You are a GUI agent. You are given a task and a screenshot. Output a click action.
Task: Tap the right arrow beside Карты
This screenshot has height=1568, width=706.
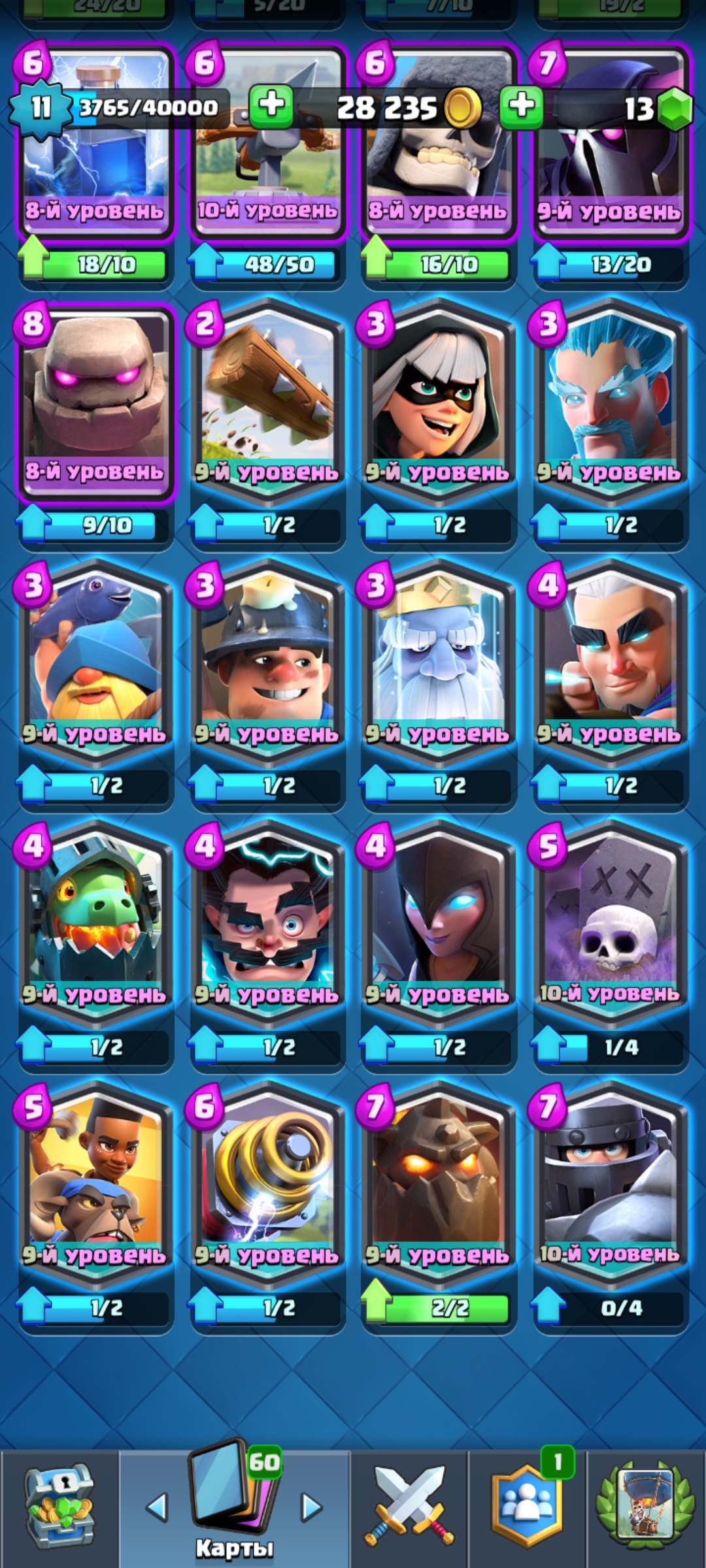pos(311,1507)
